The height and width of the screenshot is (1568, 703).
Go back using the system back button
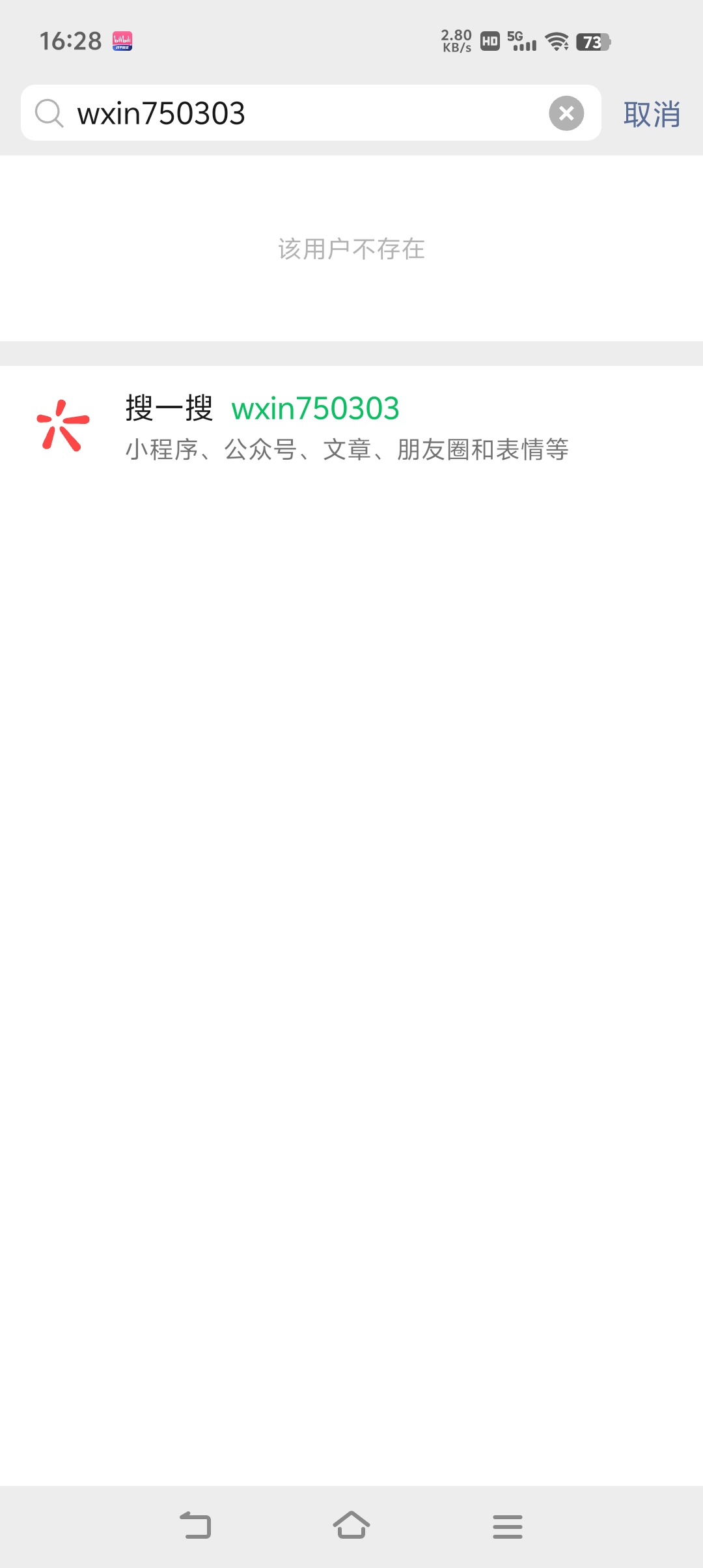(195, 1526)
